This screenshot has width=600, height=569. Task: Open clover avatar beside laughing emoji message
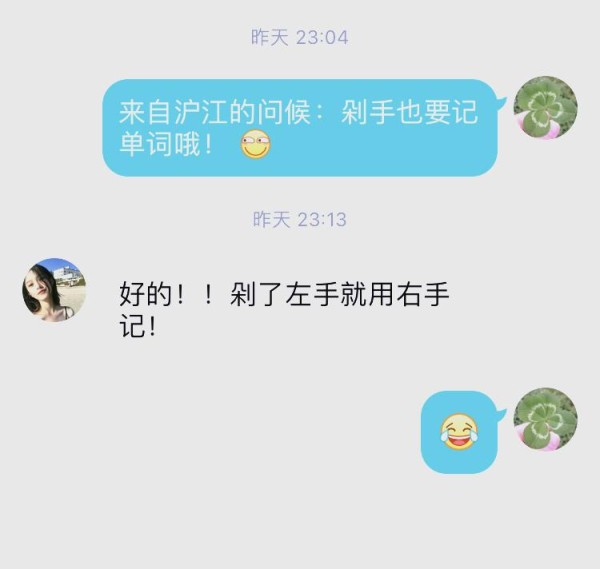click(545, 419)
